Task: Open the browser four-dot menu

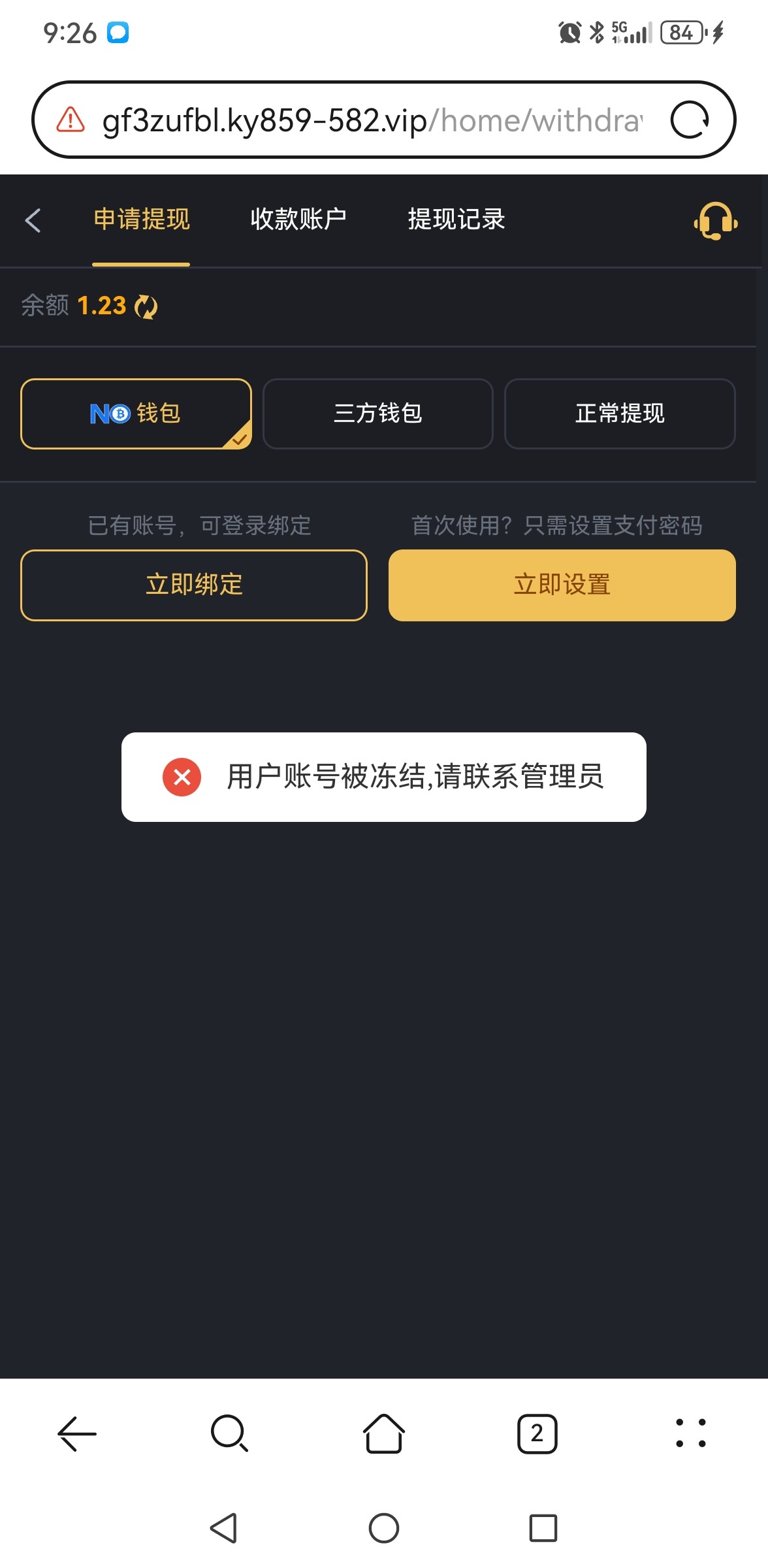Action: (690, 1433)
